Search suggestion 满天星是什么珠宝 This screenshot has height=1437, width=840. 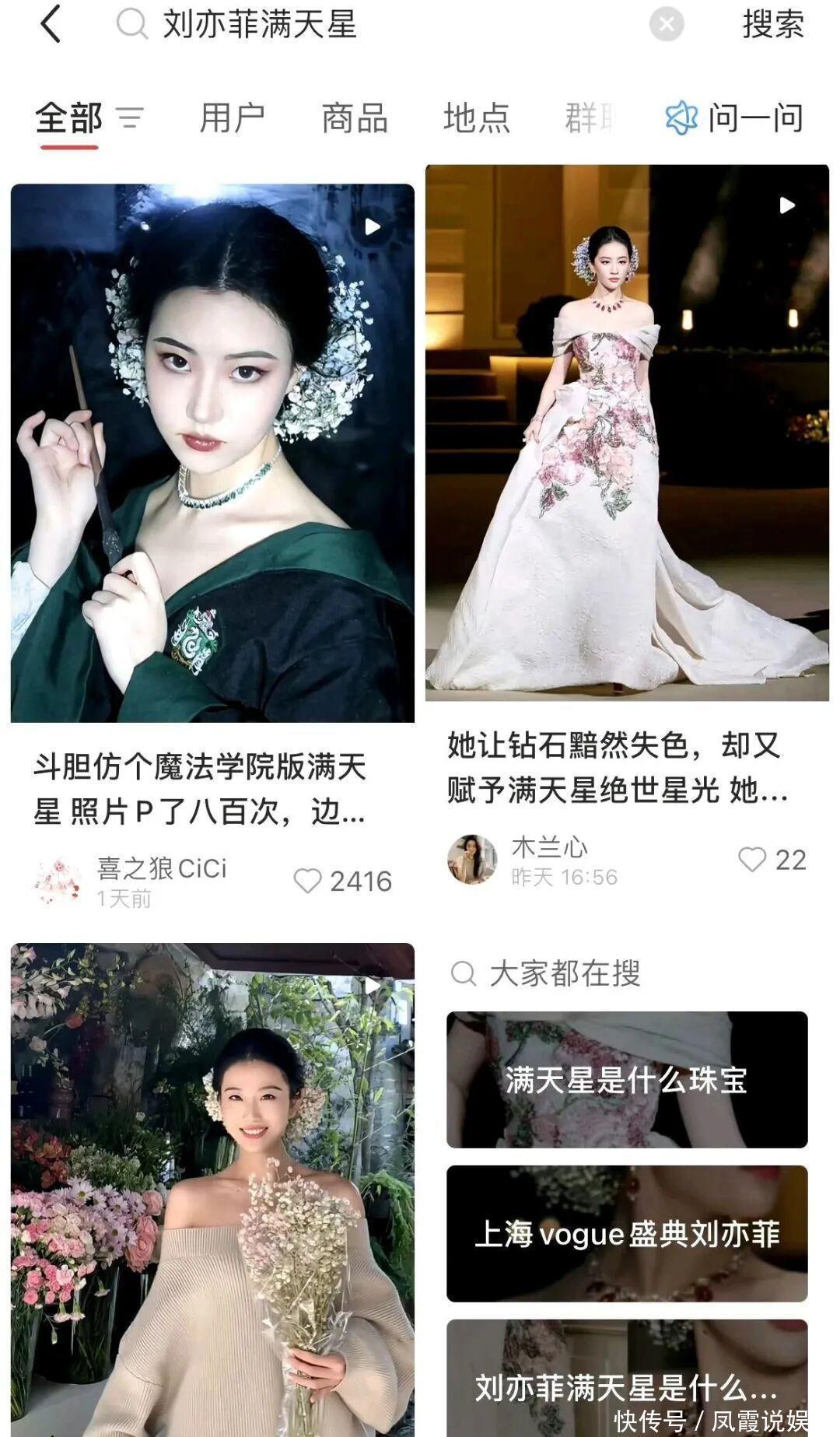[627, 1080]
